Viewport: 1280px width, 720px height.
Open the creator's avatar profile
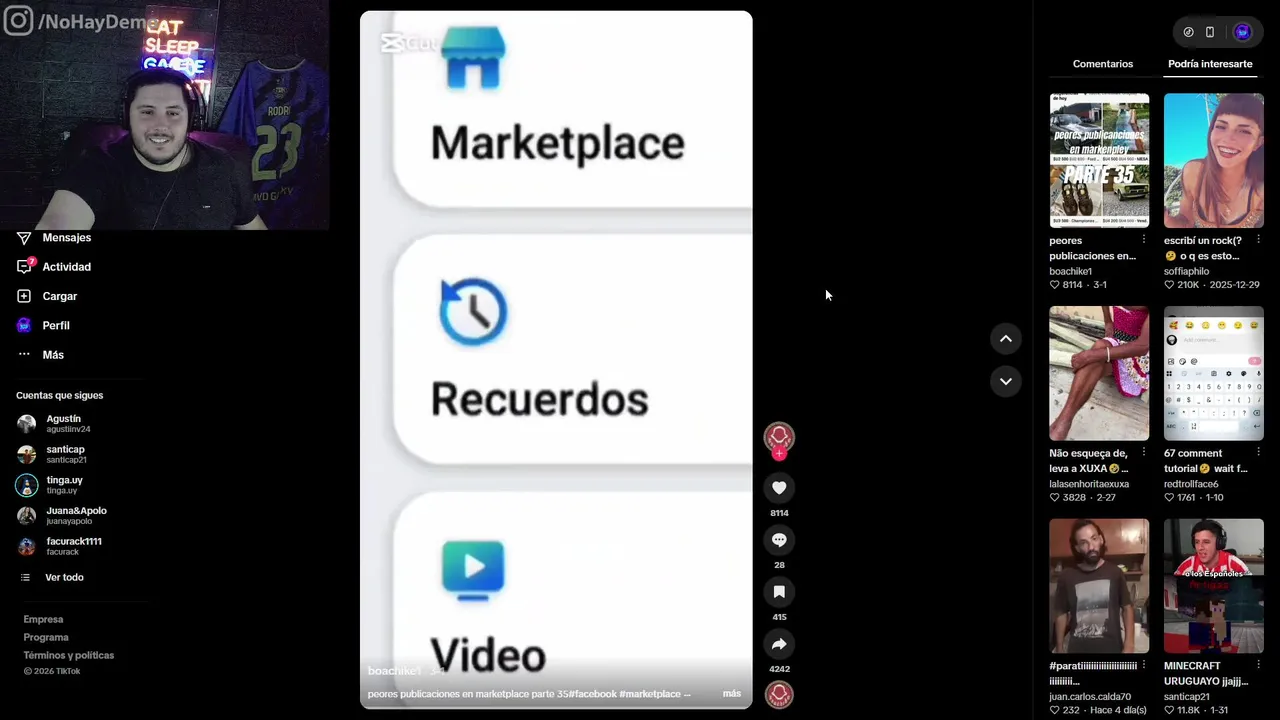[x=779, y=437]
